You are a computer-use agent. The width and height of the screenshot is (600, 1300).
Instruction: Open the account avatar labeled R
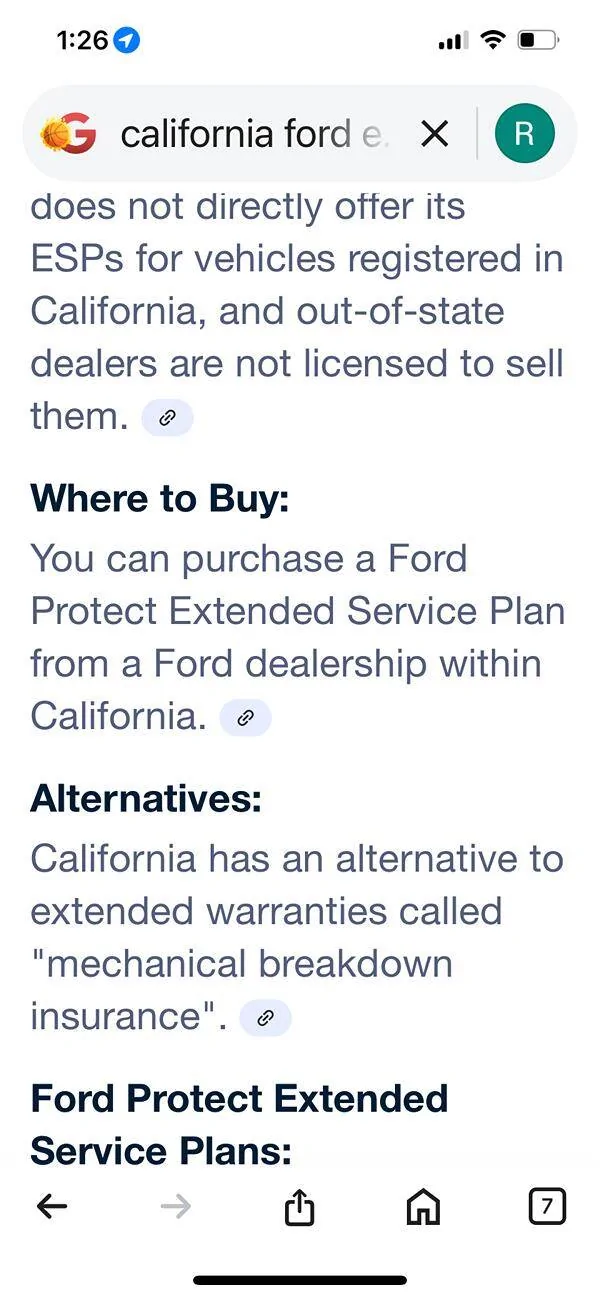point(524,134)
